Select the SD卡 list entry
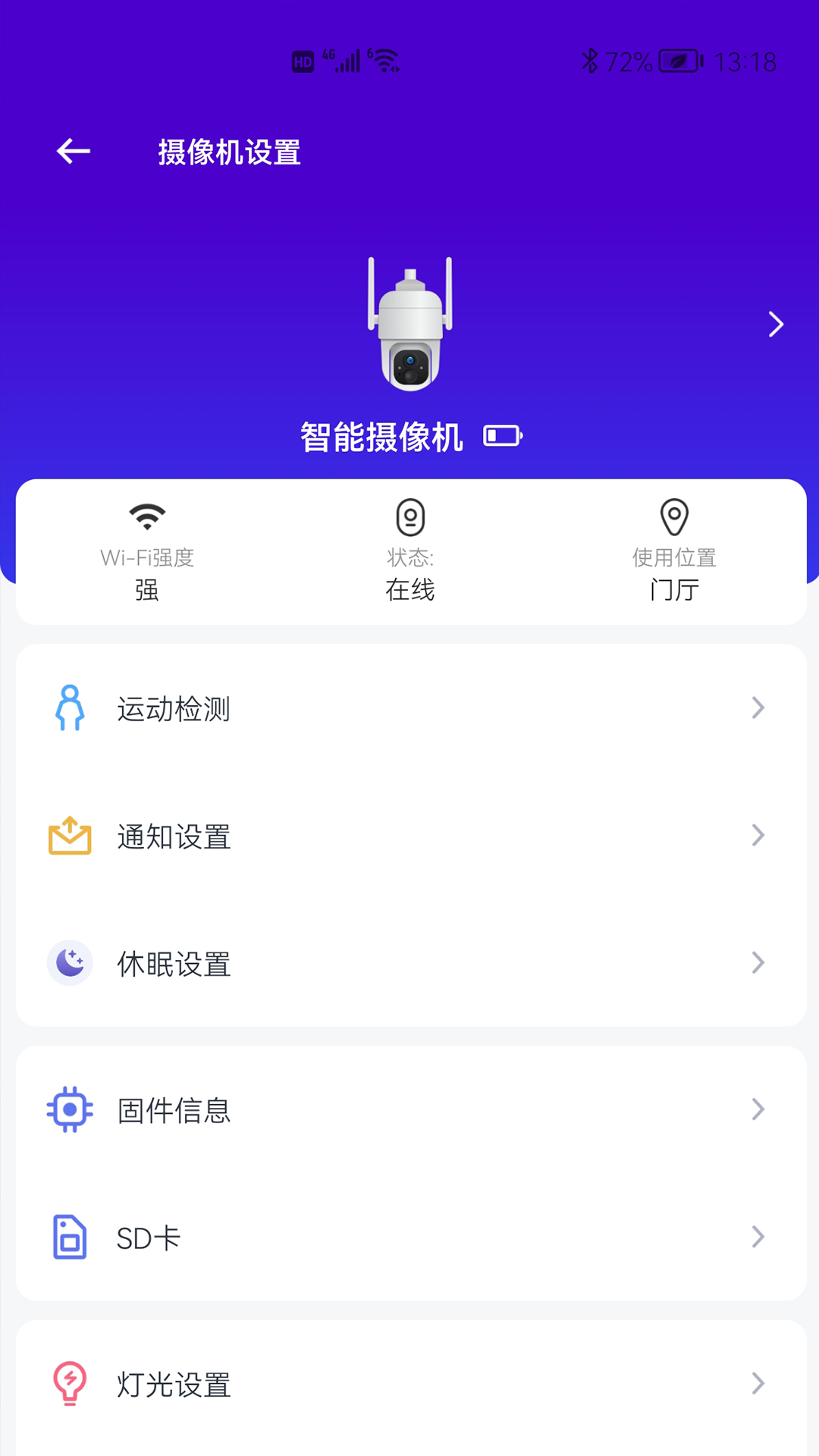Screen dimensions: 819x1456 [409, 1238]
